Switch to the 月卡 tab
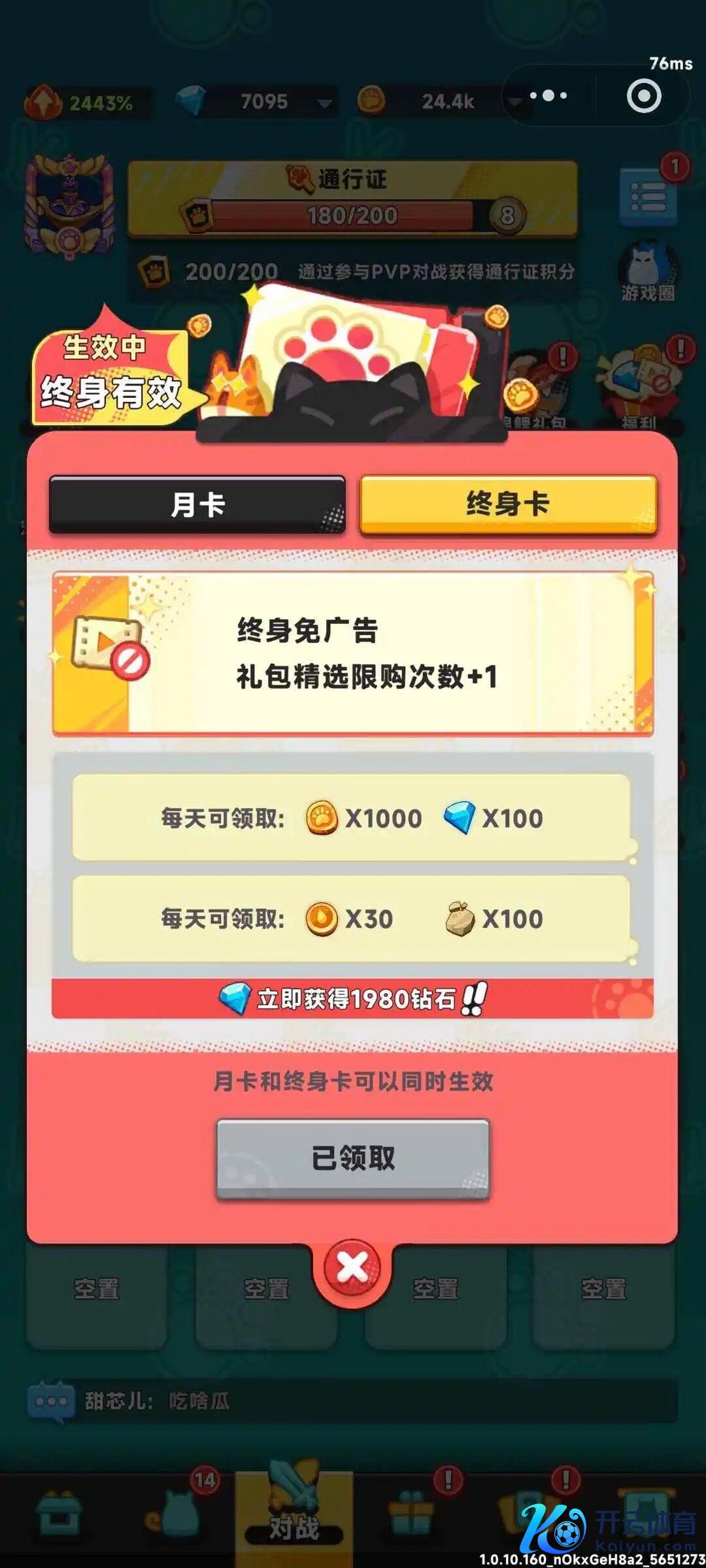The image size is (706, 1568). (197, 504)
